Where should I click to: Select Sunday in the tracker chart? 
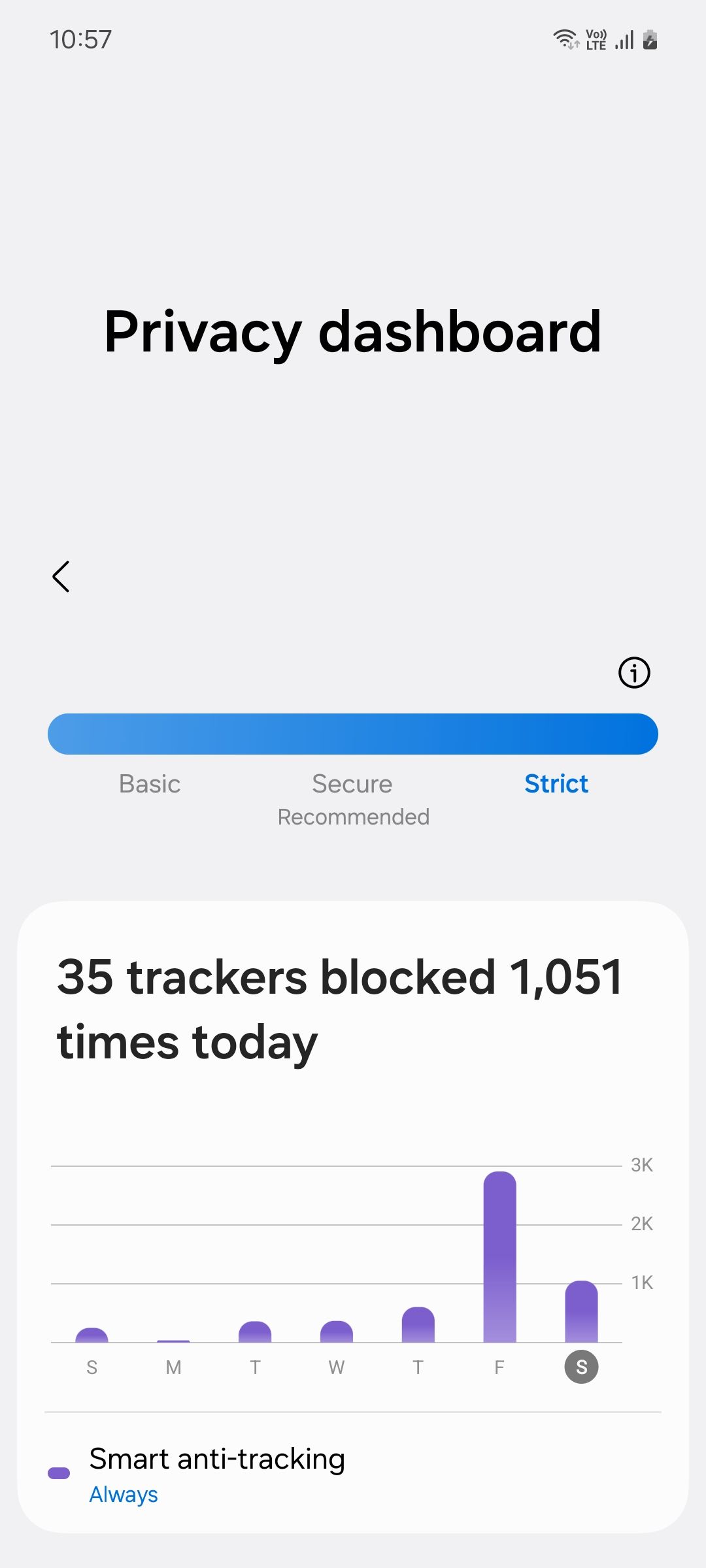coord(92,1367)
